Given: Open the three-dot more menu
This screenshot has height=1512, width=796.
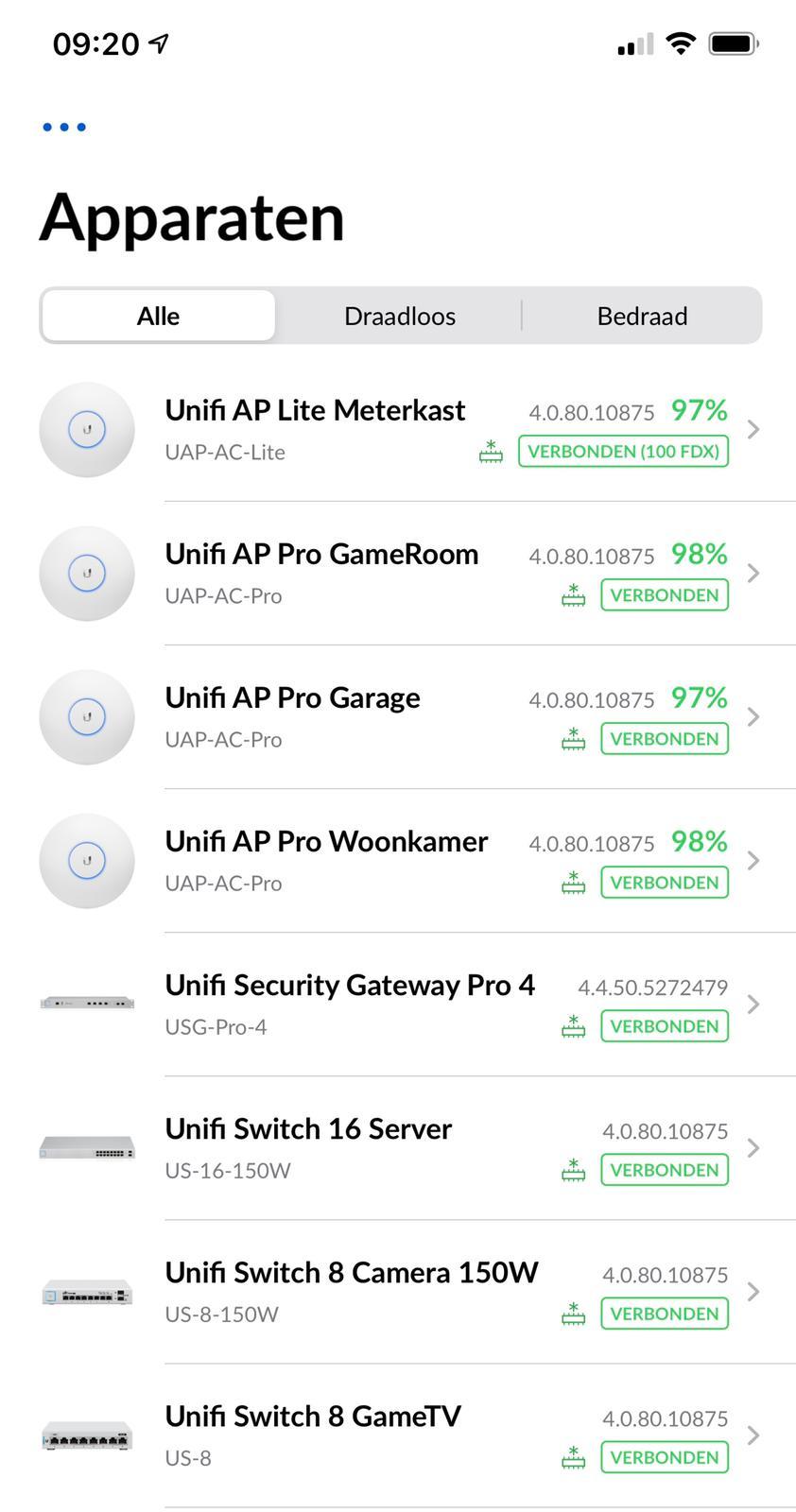Looking at the screenshot, I should click(64, 127).
